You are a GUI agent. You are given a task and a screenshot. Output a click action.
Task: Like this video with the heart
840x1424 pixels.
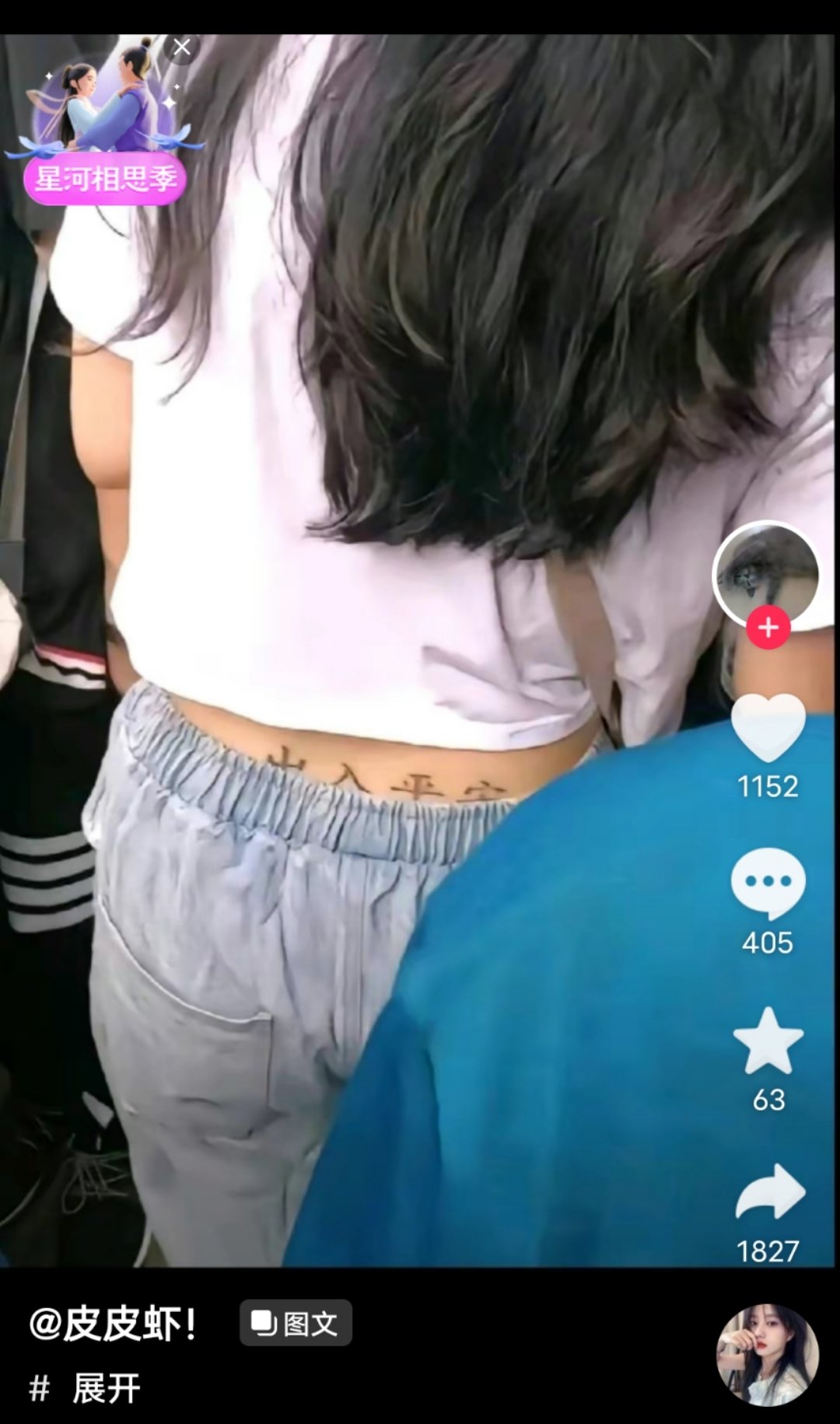coord(768,729)
